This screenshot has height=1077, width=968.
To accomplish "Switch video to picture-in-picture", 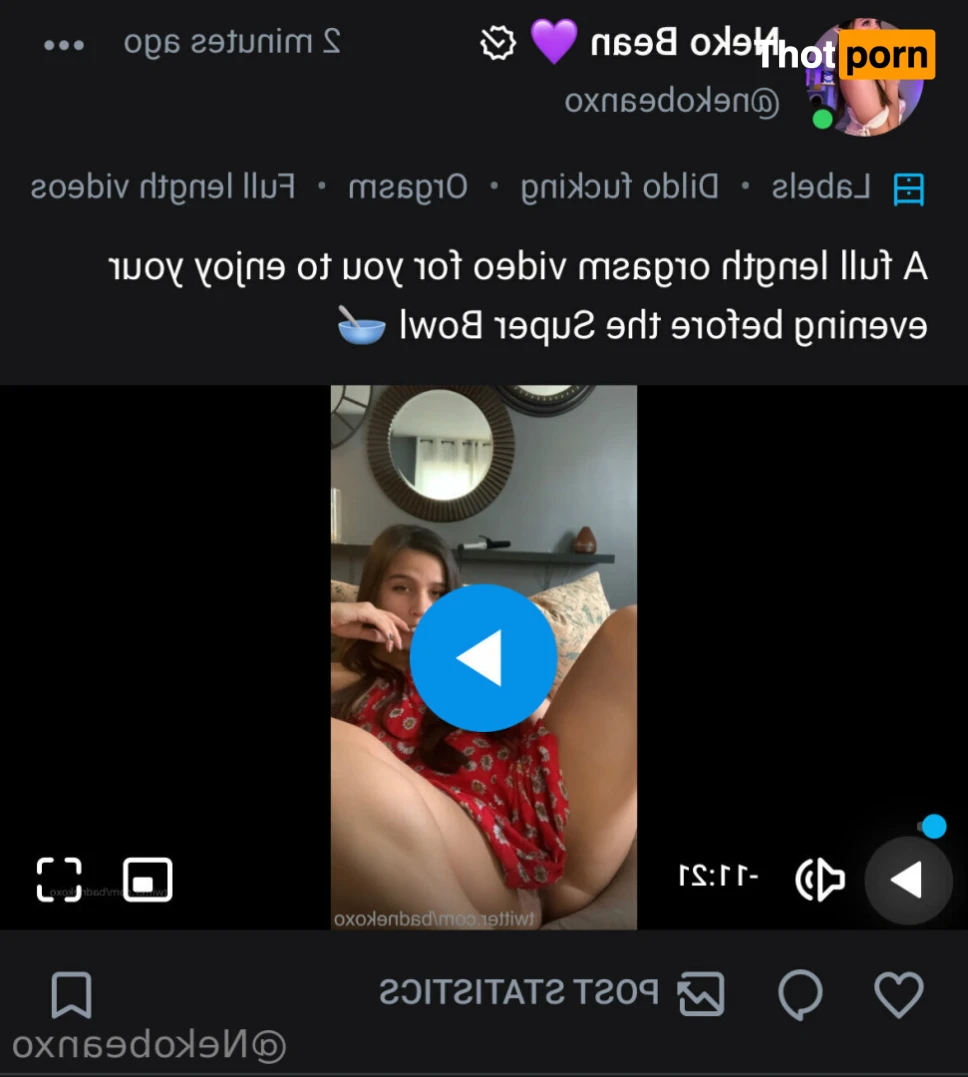I will tap(147, 880).
